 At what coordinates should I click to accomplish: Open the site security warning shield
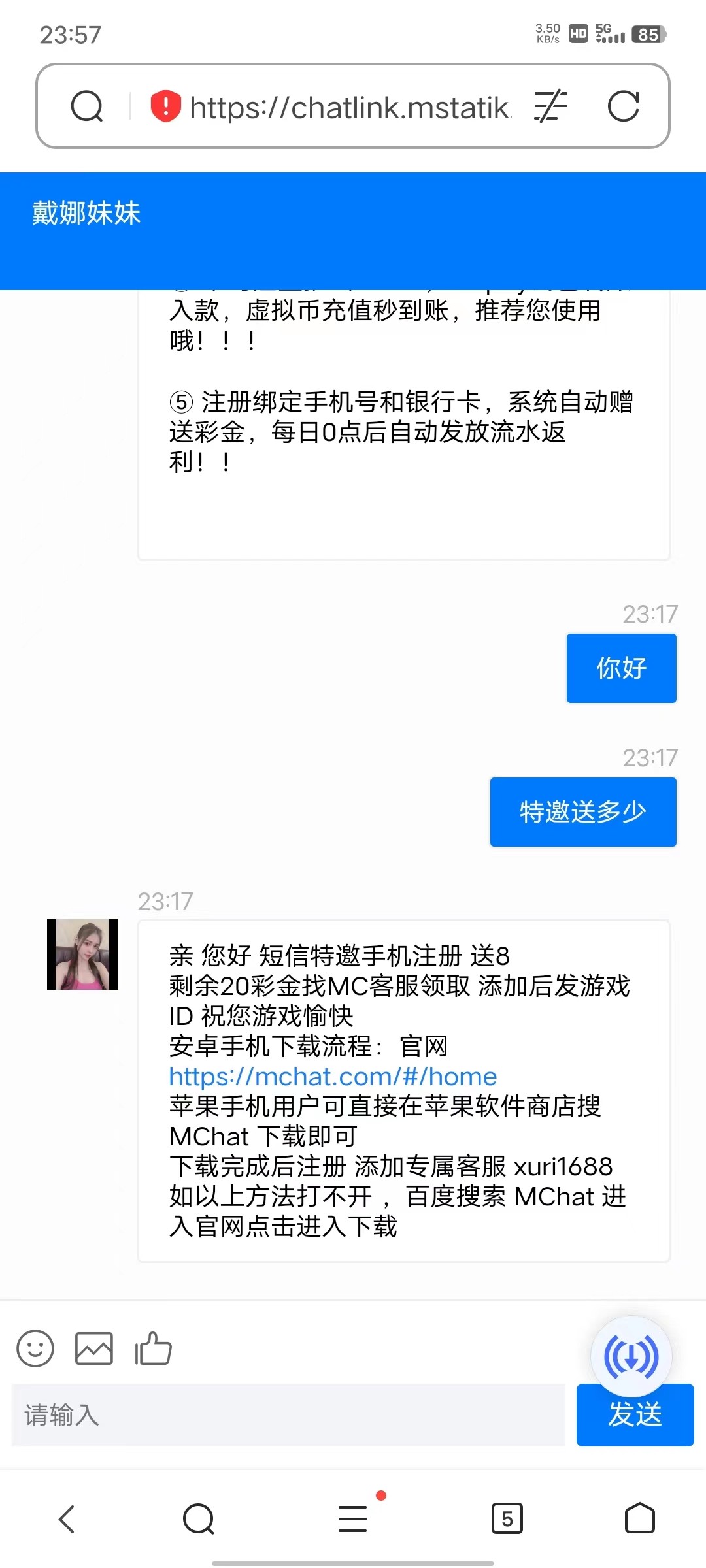pos(165,106)
